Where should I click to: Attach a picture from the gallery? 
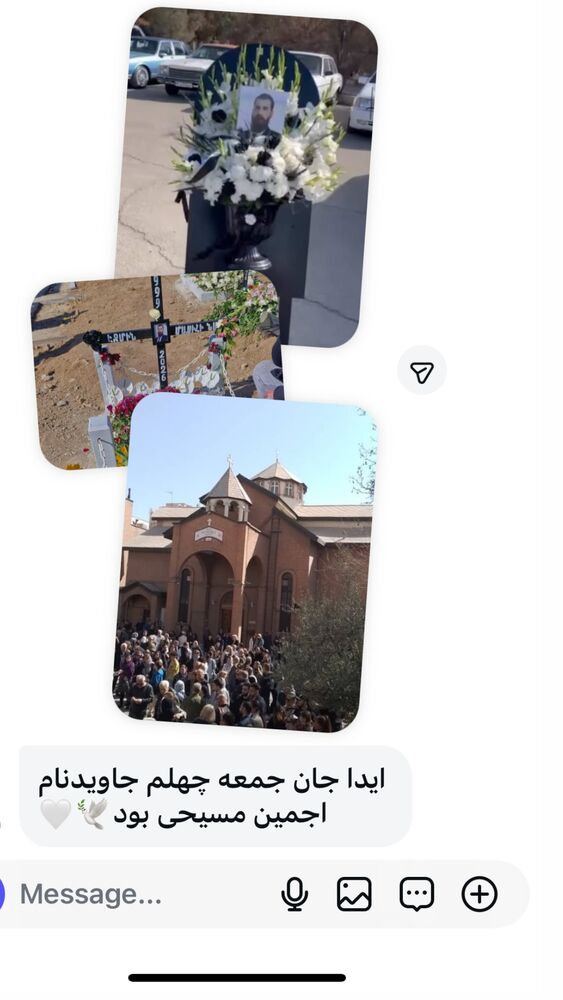tap(354, 894)
